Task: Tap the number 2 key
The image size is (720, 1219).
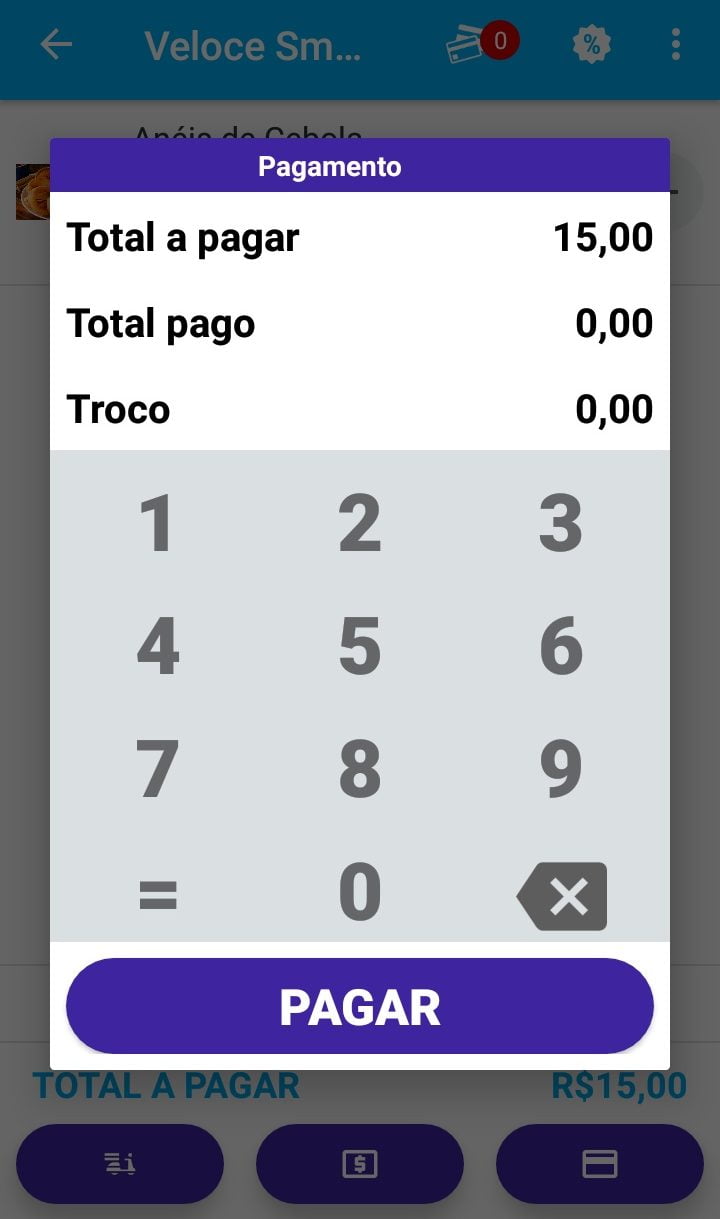Action: 360,523
